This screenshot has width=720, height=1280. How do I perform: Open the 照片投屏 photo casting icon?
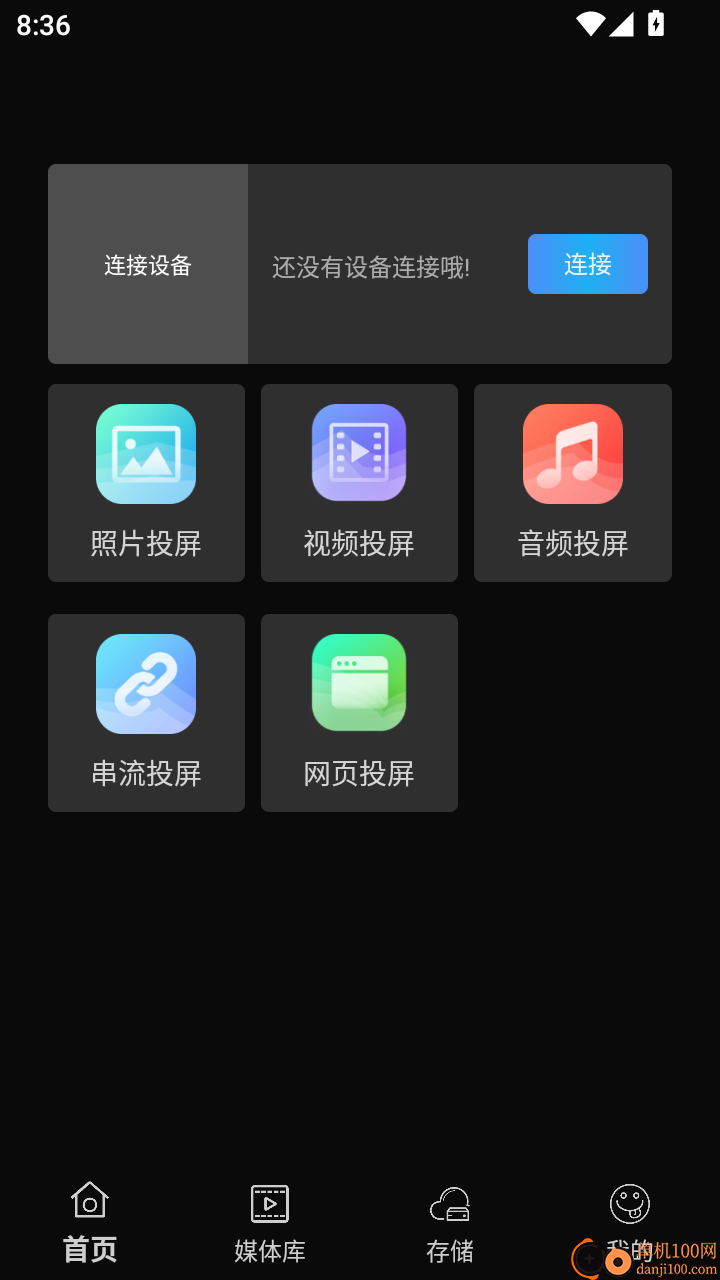pyautogui.click(x=145, y=453)
